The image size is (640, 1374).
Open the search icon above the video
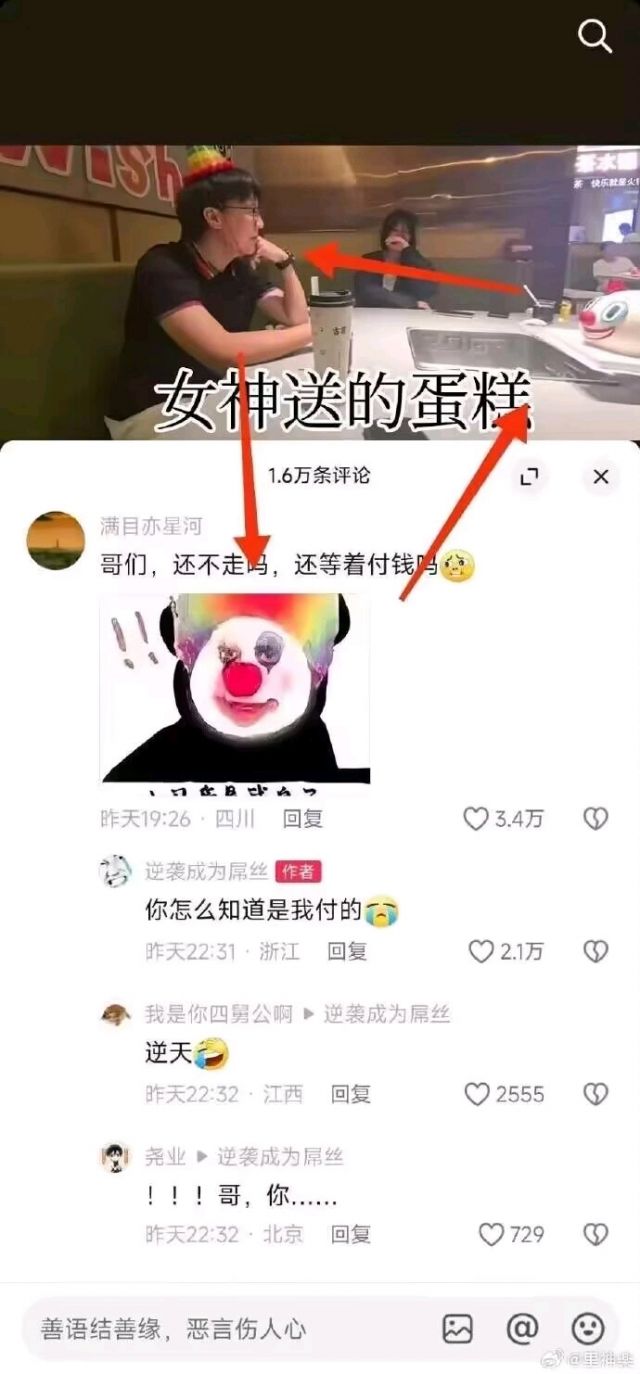594,38
